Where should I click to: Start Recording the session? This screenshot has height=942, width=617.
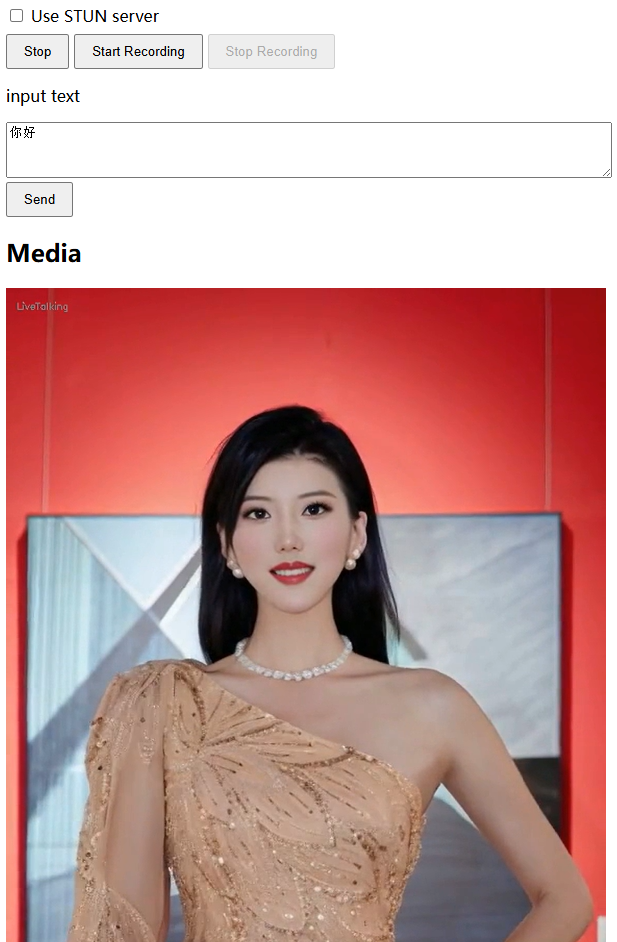click(x=138, y=51)
